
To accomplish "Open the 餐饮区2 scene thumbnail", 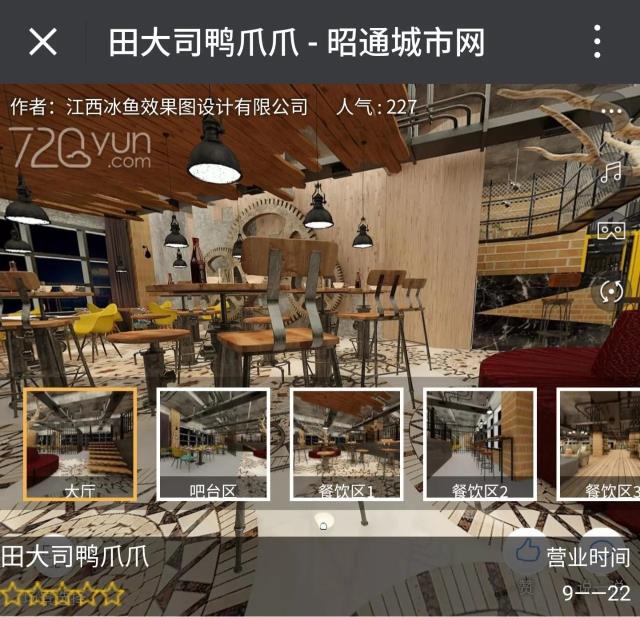I will pos(479,444).
